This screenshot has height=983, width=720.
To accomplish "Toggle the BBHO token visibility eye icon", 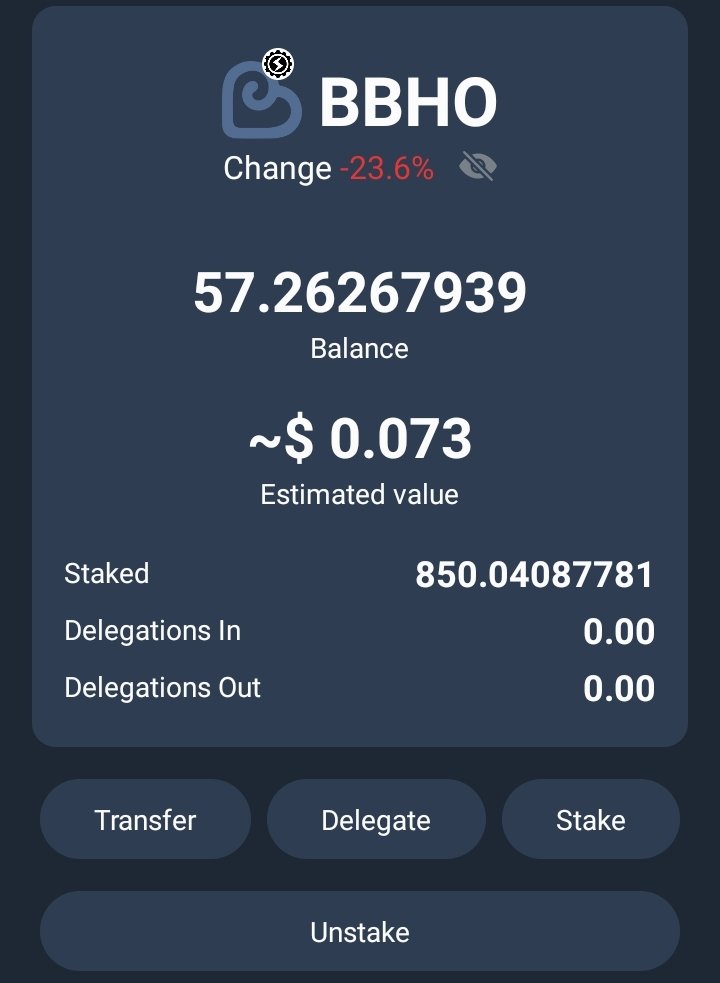I will 478,167.
